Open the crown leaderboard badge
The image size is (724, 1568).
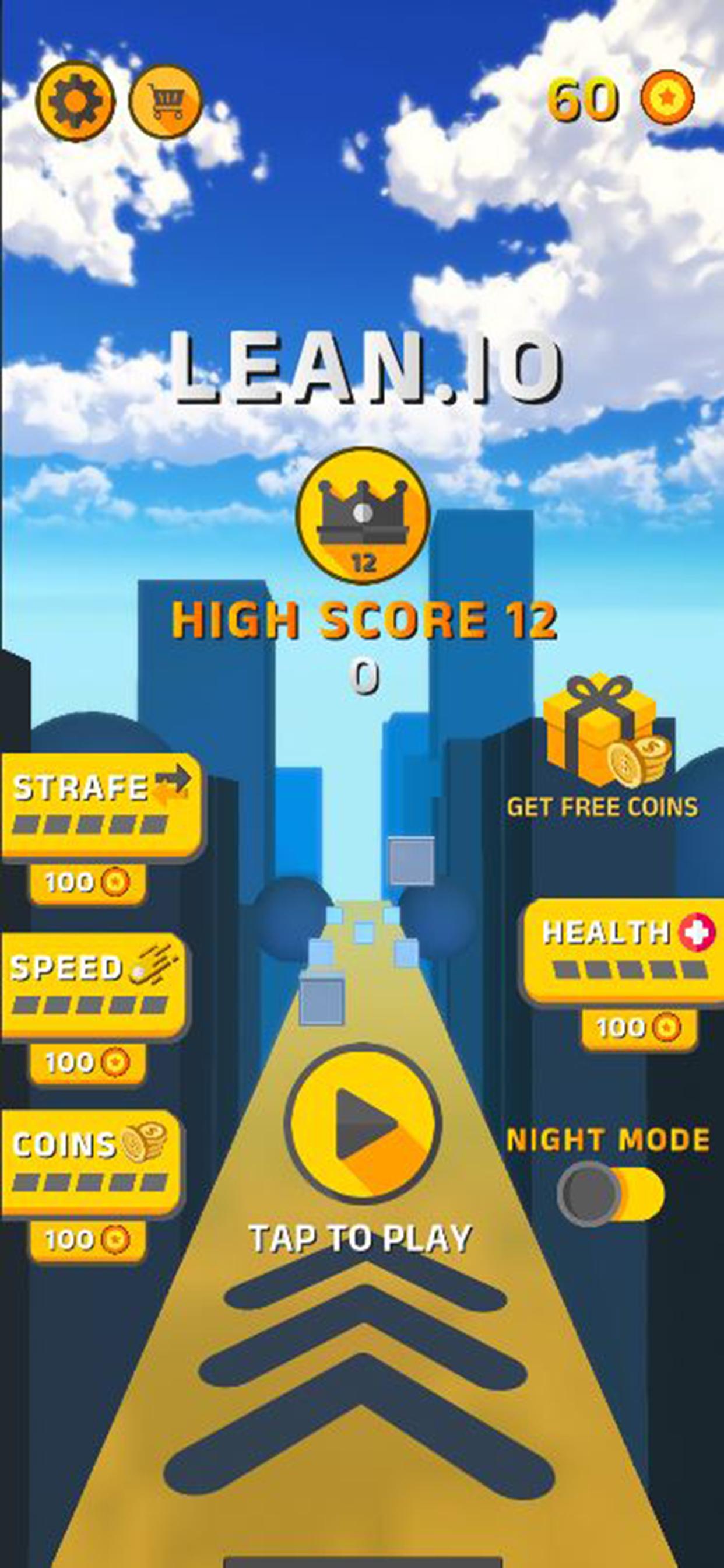363,515
